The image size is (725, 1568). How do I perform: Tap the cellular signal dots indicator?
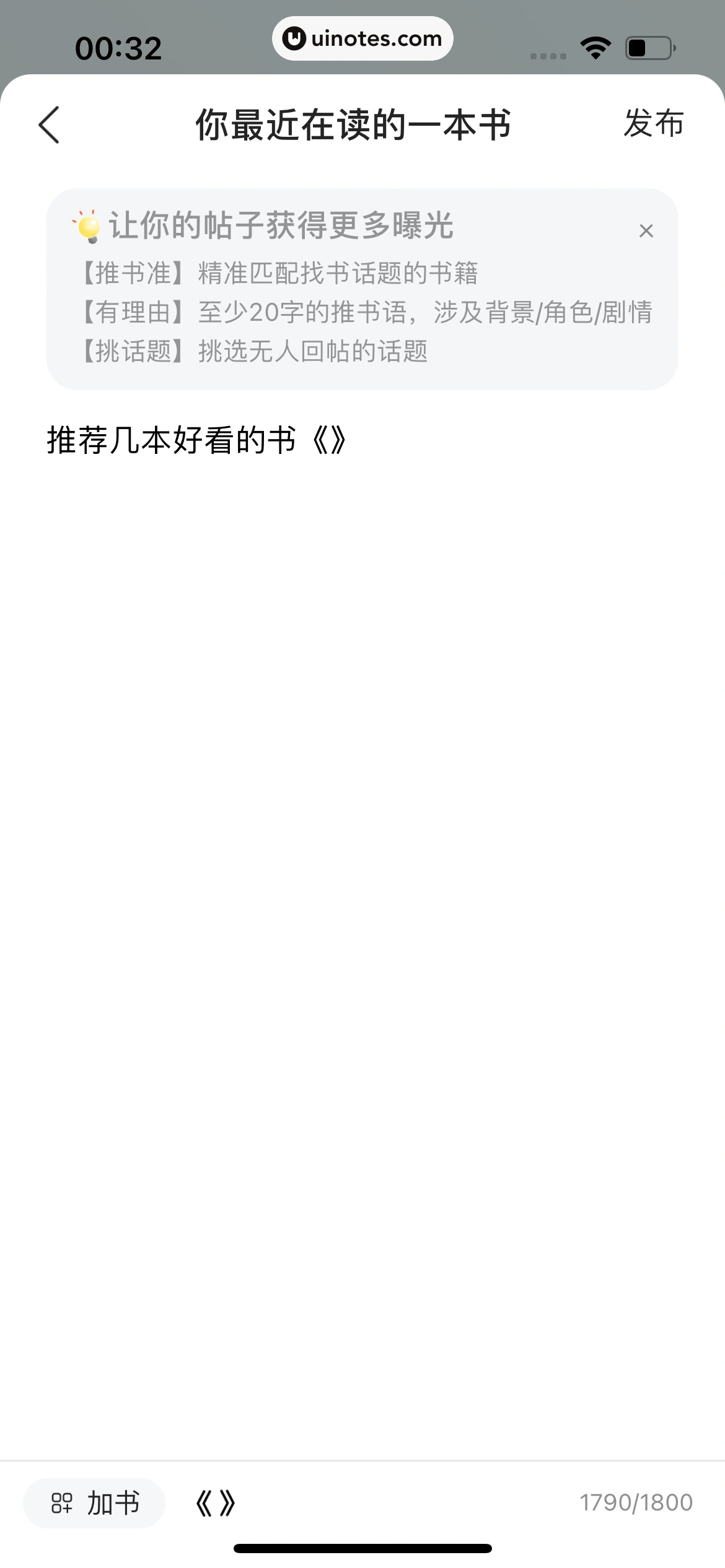[548, 54]
